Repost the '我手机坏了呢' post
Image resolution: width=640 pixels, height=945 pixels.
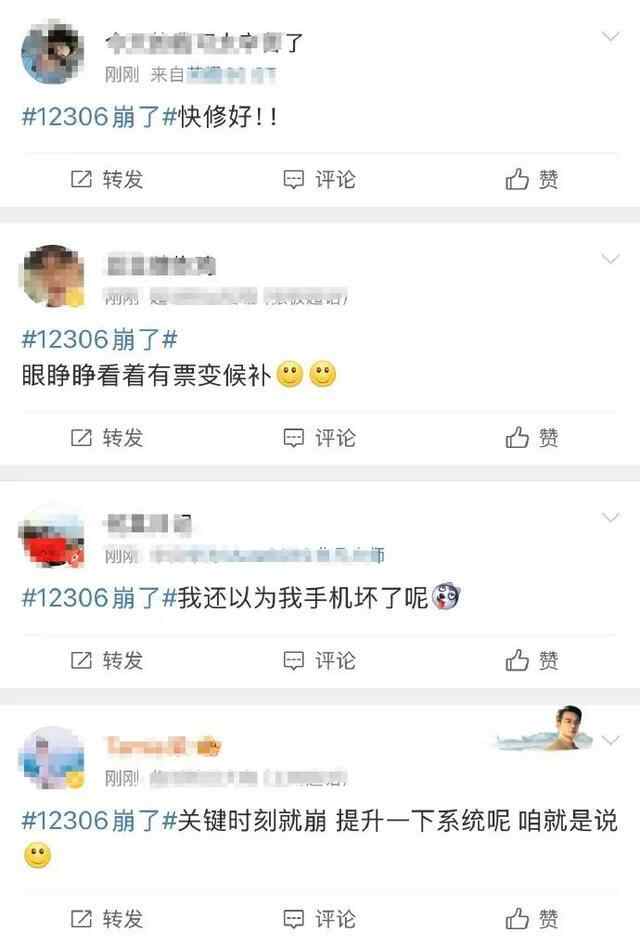[x=107, y=660]
